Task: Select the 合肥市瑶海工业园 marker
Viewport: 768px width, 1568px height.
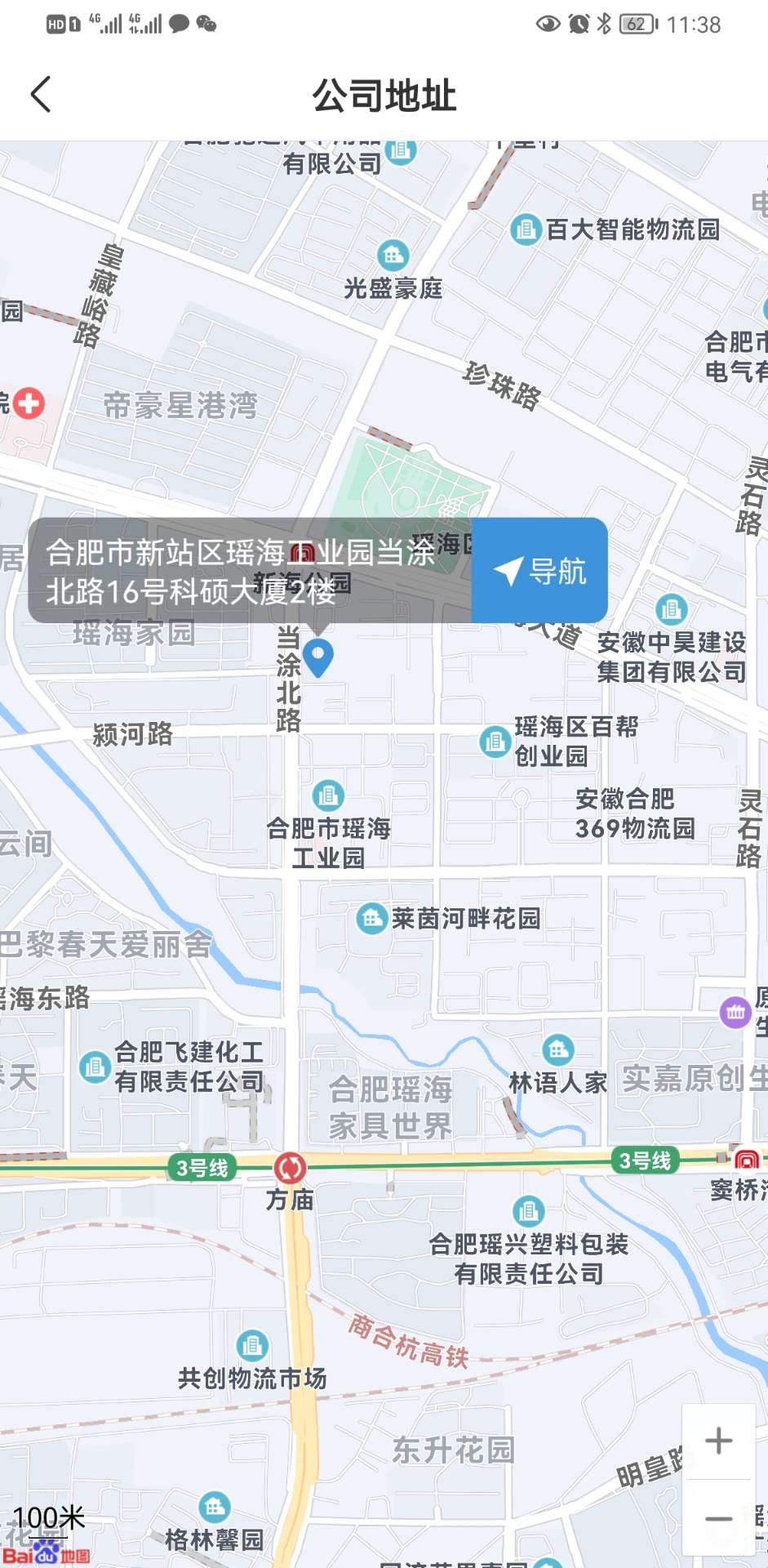Action: pos(328,795)
